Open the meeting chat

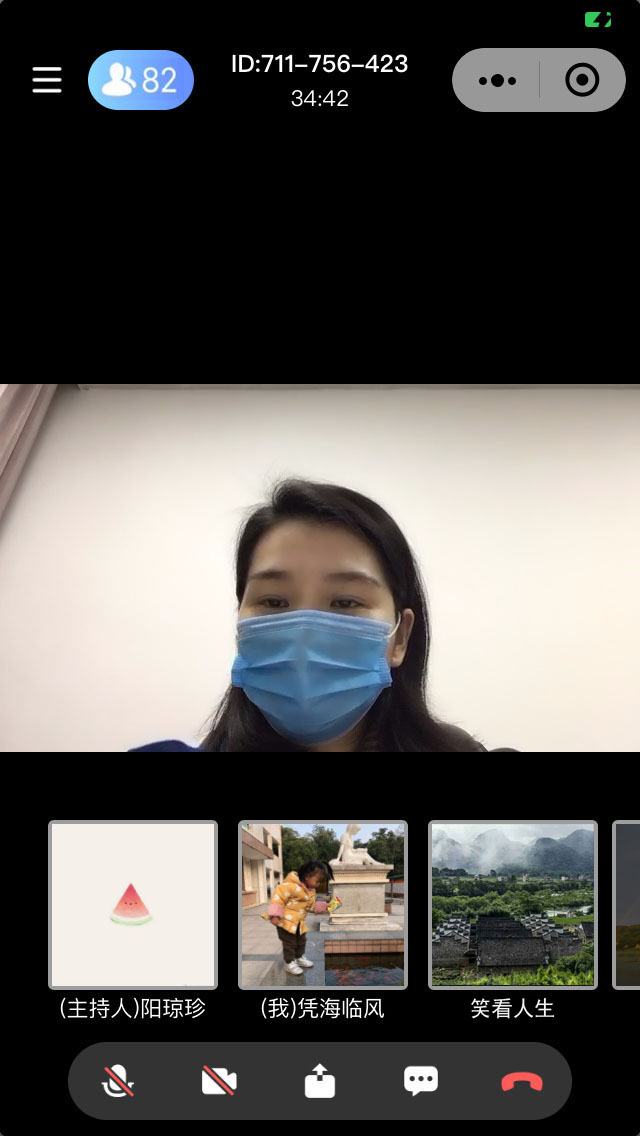[x=421, y=1081]
